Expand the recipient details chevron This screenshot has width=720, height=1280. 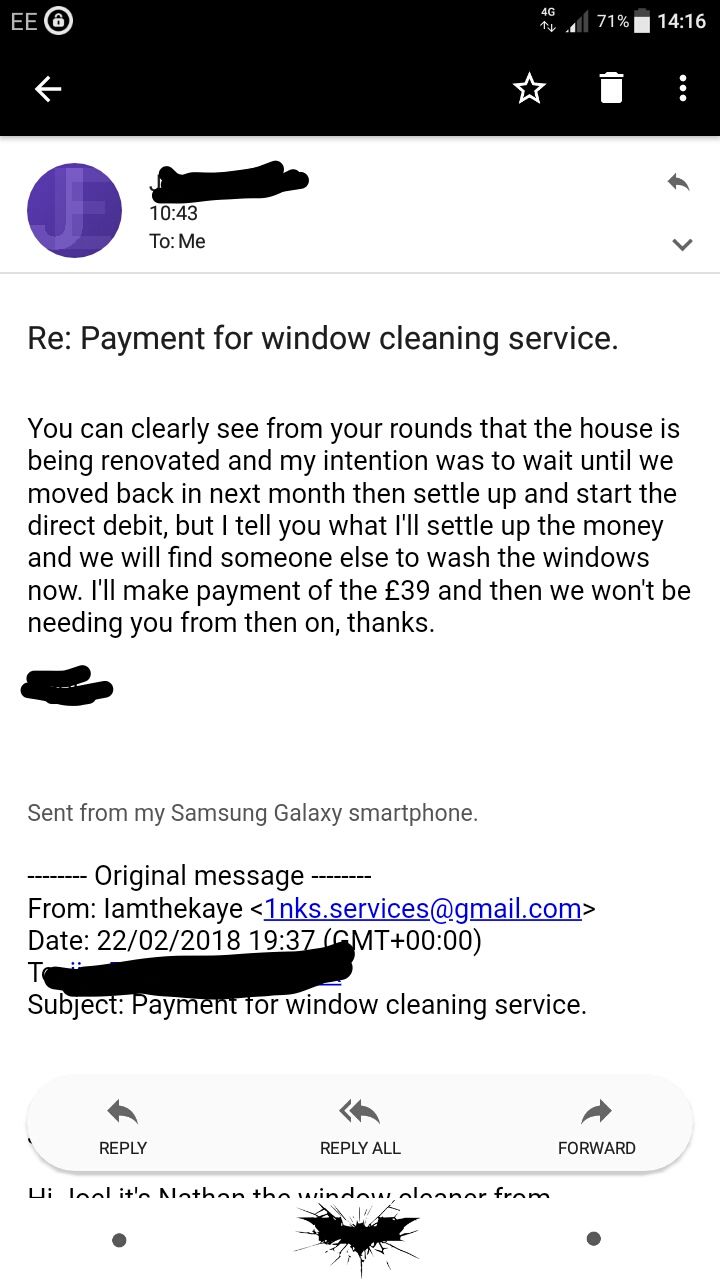coord(682,244)
